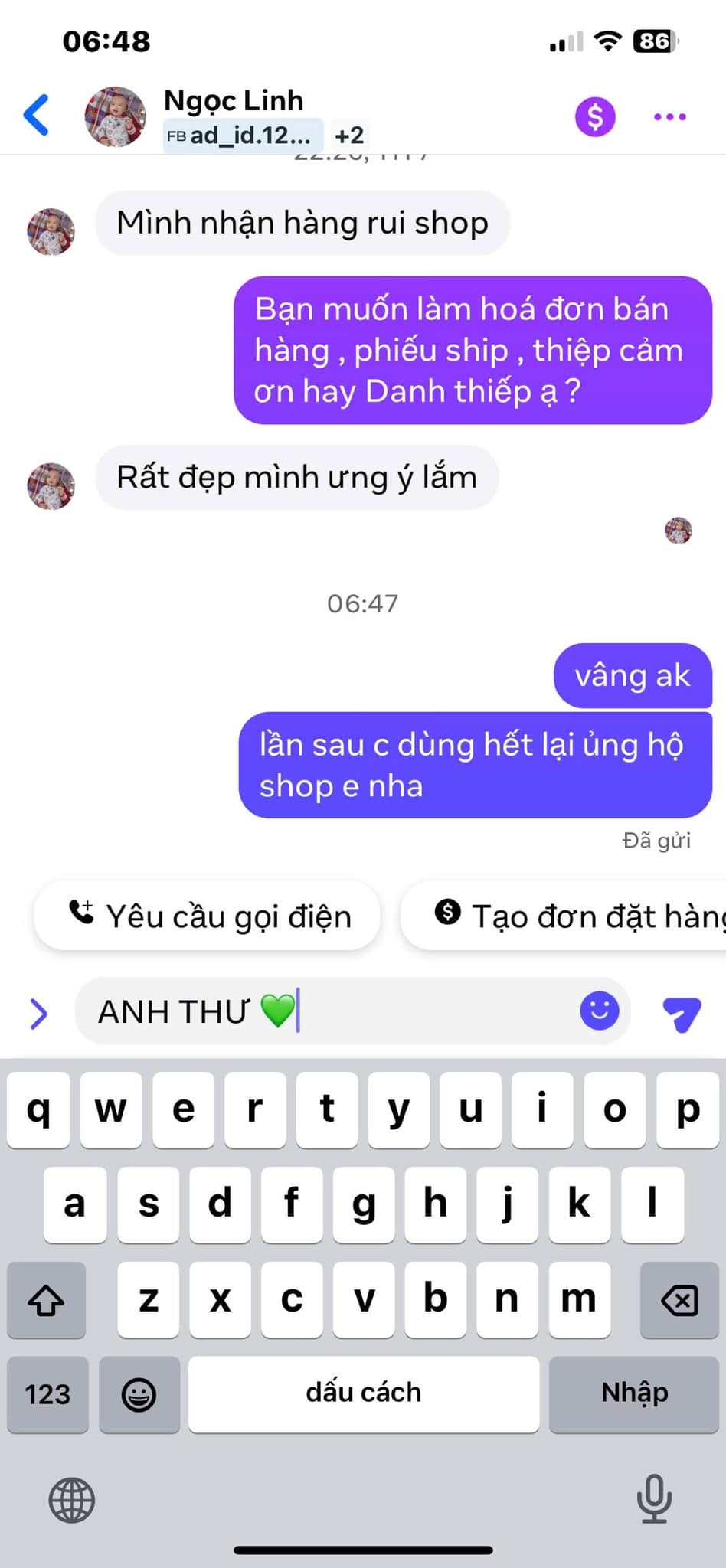Tap the Nhập return key

click(634, 1393)
